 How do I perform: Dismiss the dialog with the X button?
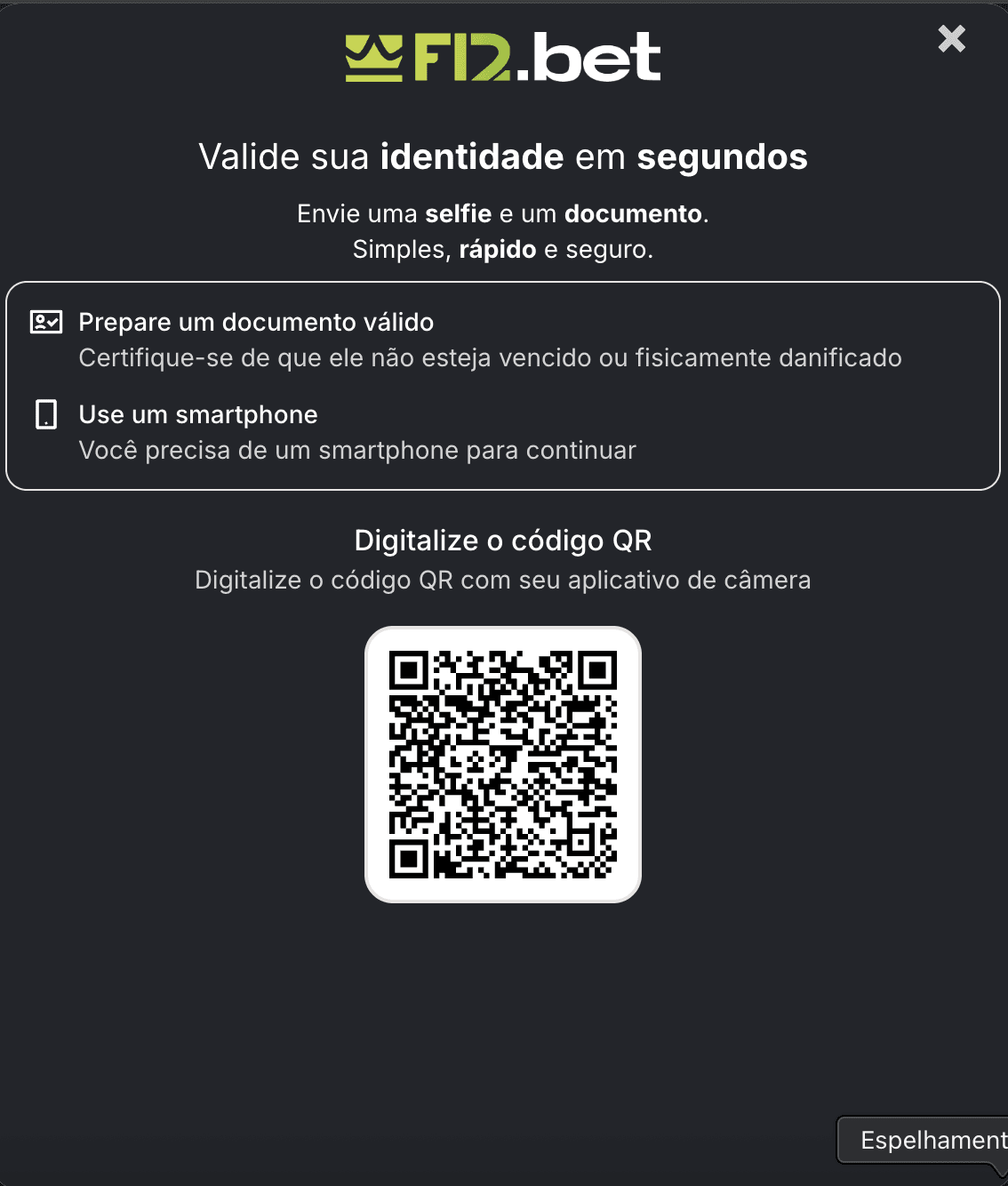(x=951, y=39)
